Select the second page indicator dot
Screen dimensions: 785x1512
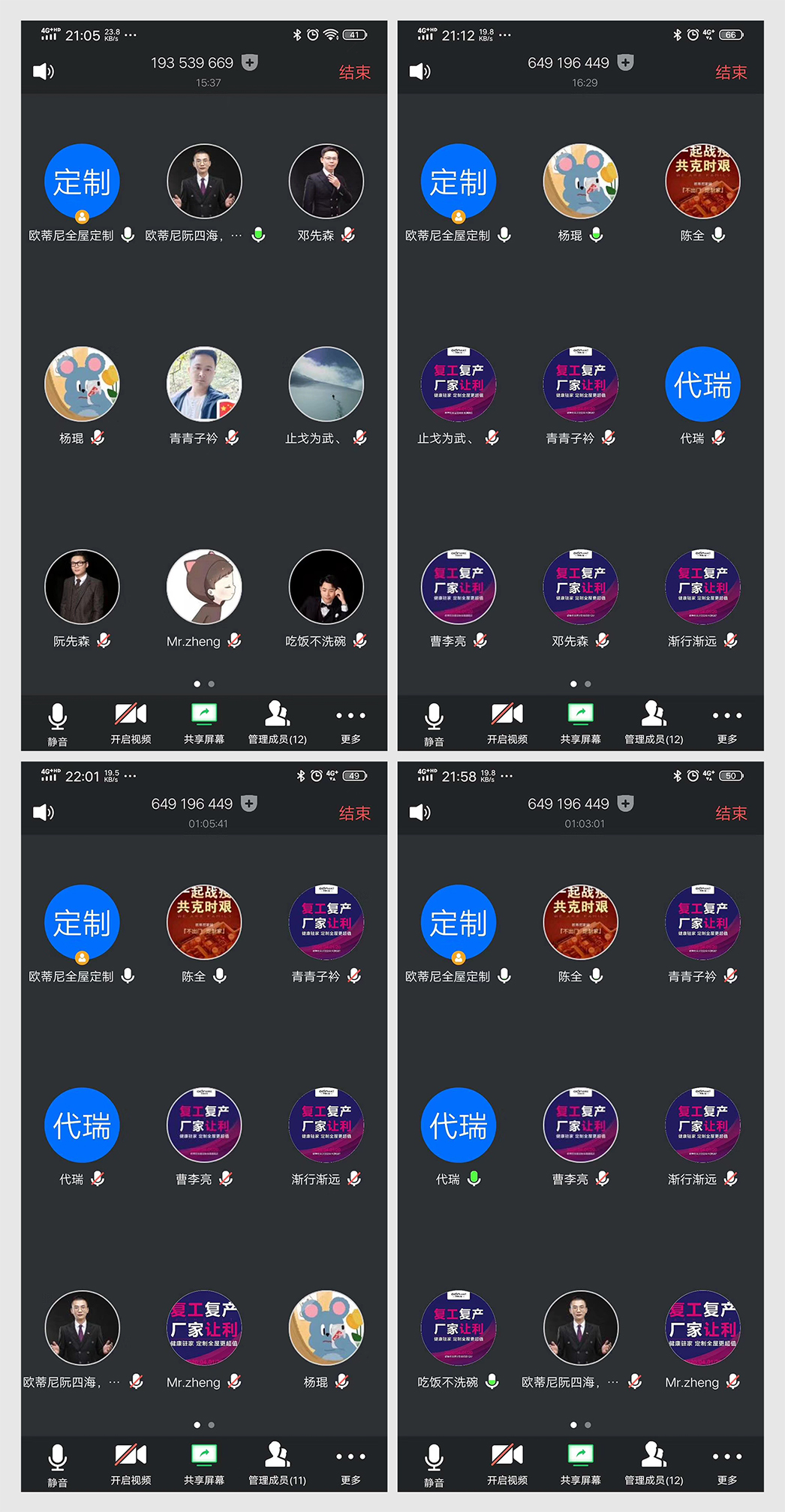(211, 684)
